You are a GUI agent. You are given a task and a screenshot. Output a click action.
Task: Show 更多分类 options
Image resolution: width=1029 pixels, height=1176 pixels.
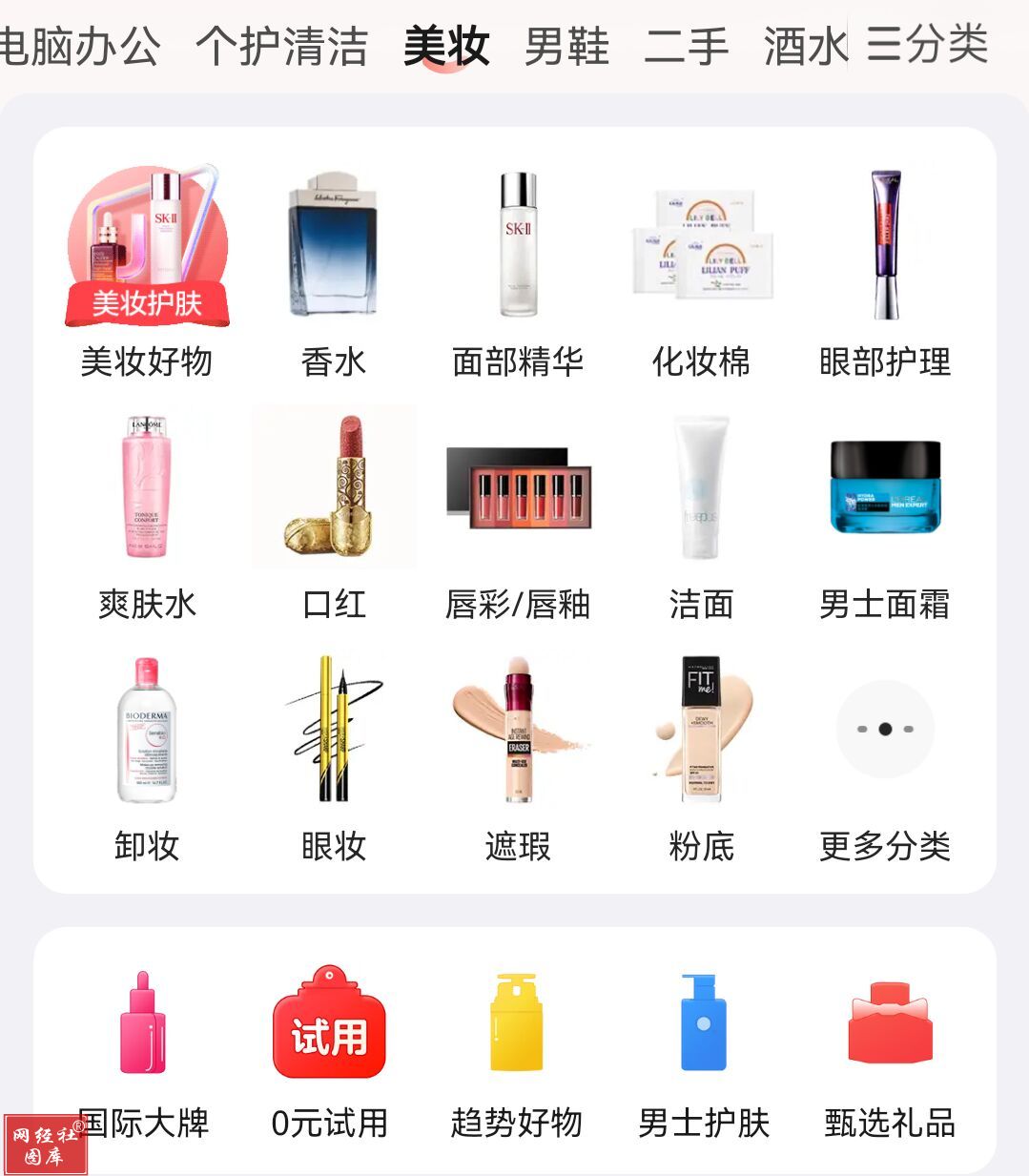(x=885, y=758)
